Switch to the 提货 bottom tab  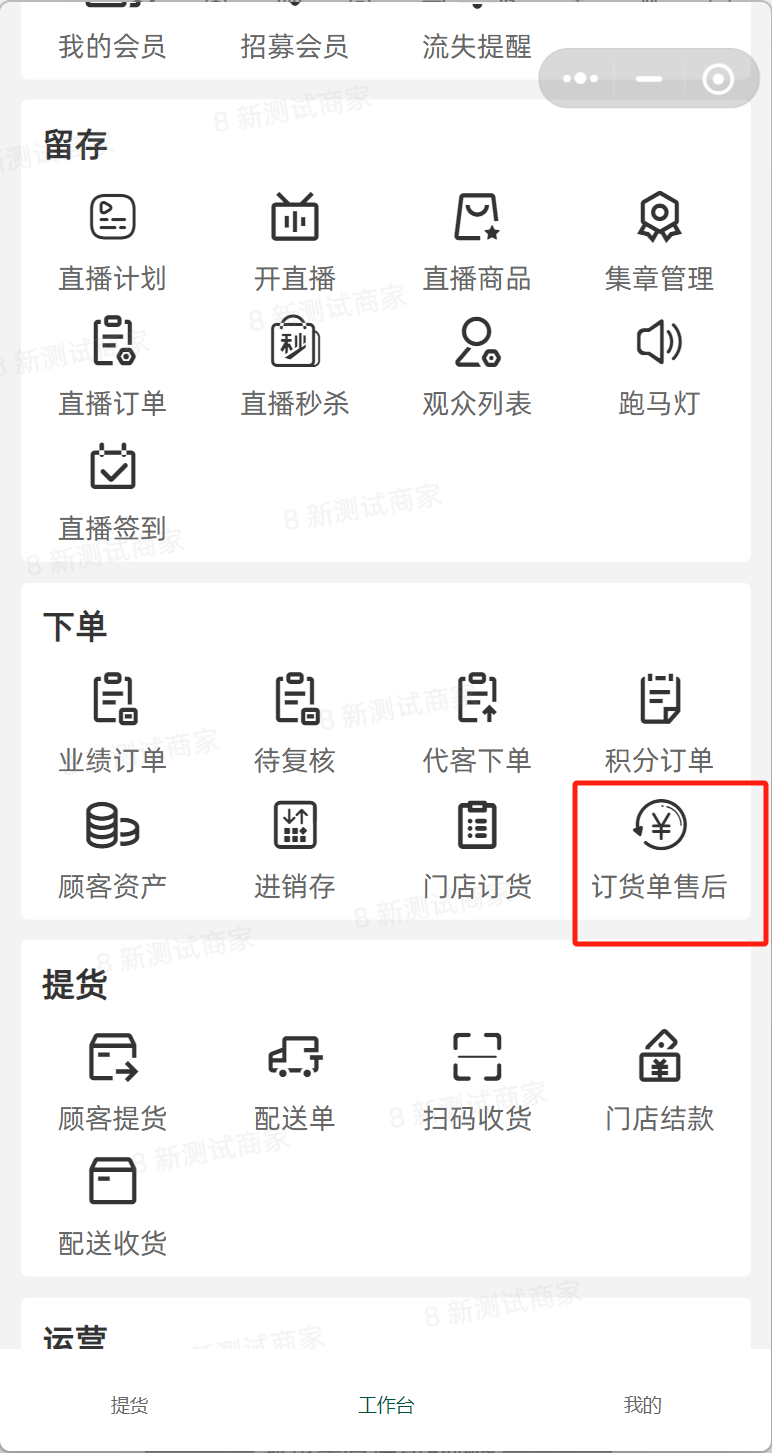point(129,1405)
